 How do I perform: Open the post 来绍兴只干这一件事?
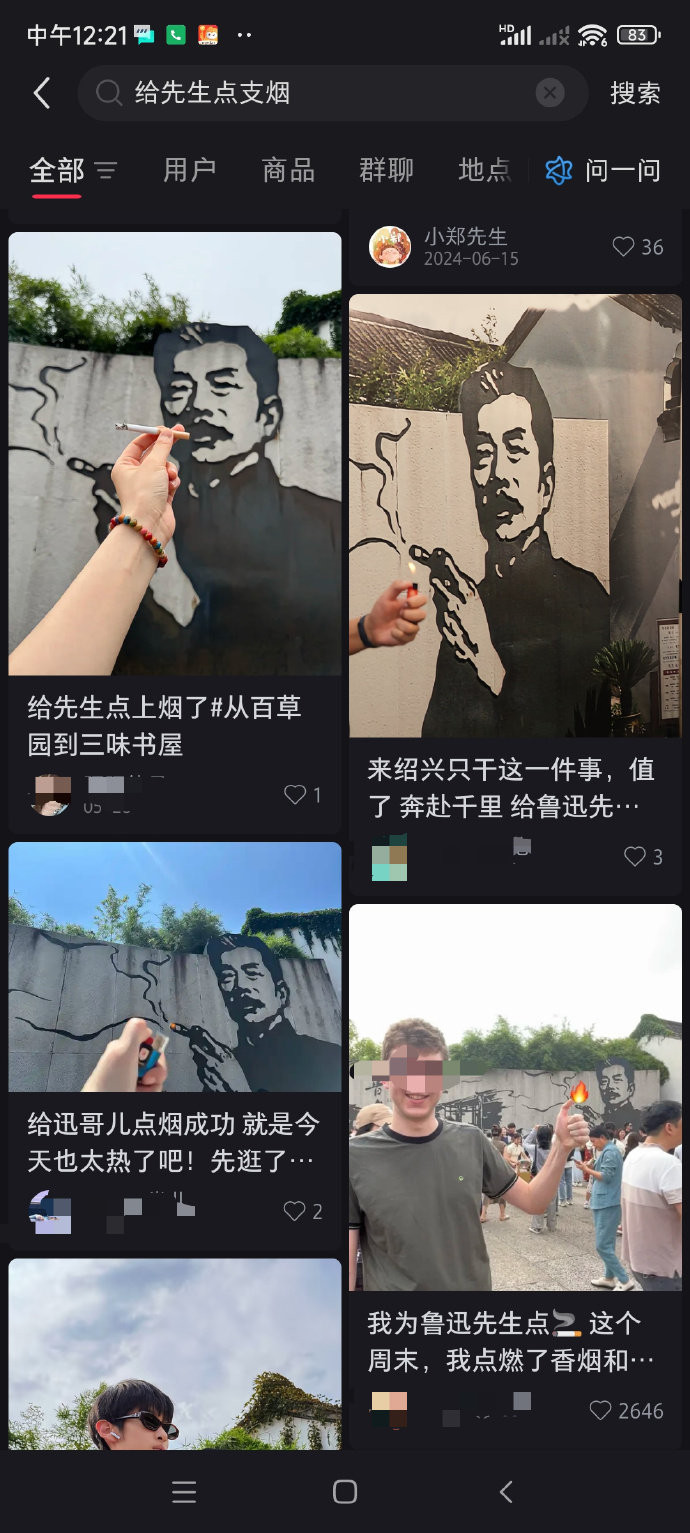click(x=515, y=515)
